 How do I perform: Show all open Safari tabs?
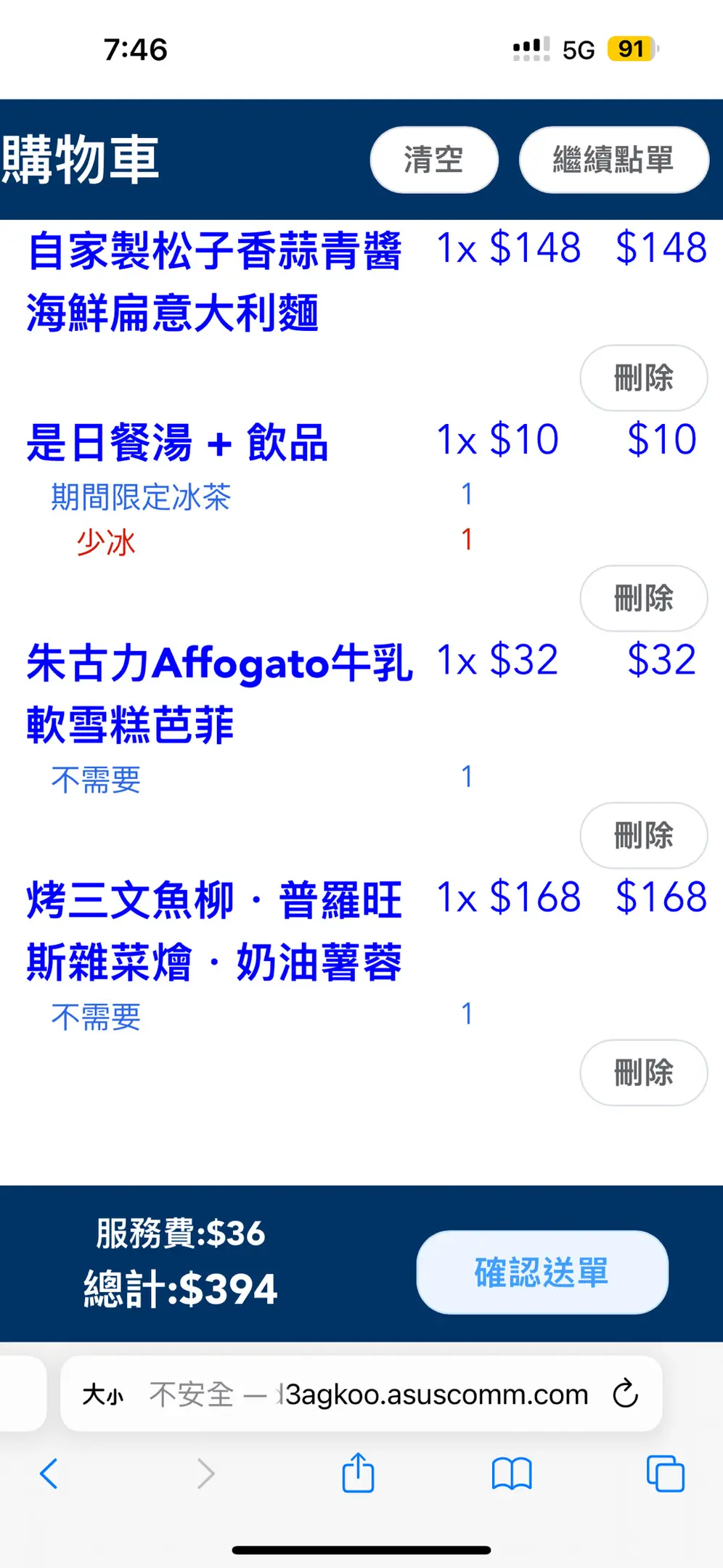665,1474
